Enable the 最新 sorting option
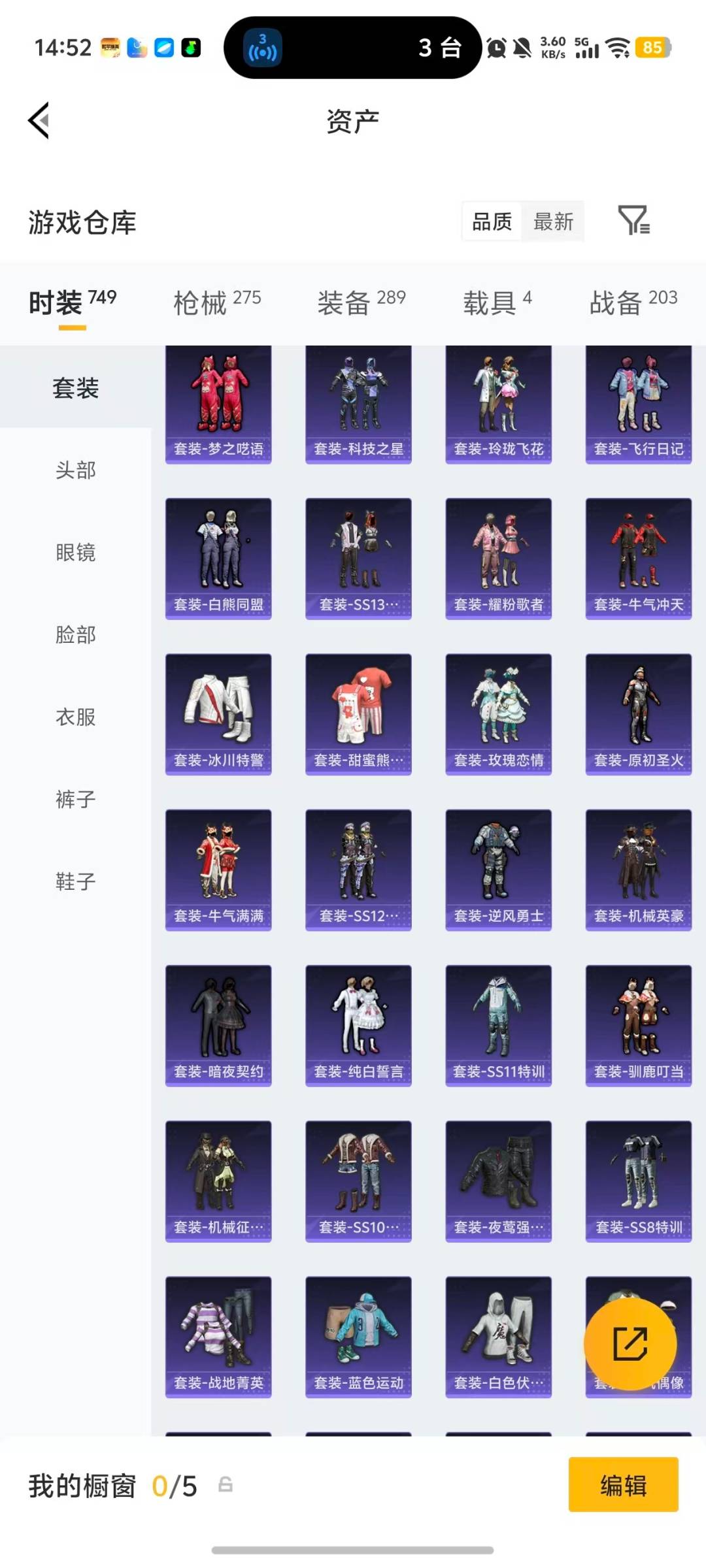This screenshot has height=1568, width=706. 553,221
